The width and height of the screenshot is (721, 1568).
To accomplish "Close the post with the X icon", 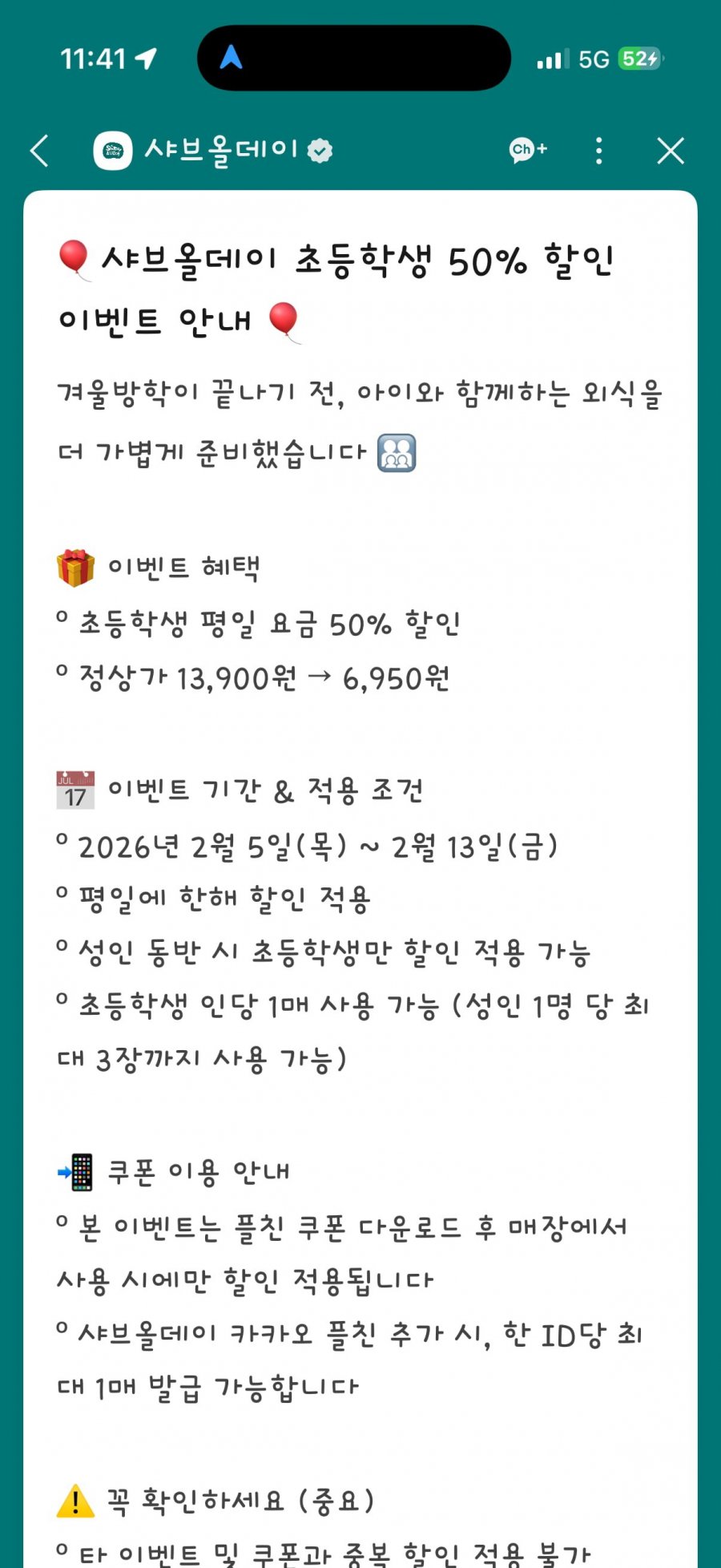I will coord(671,151).
